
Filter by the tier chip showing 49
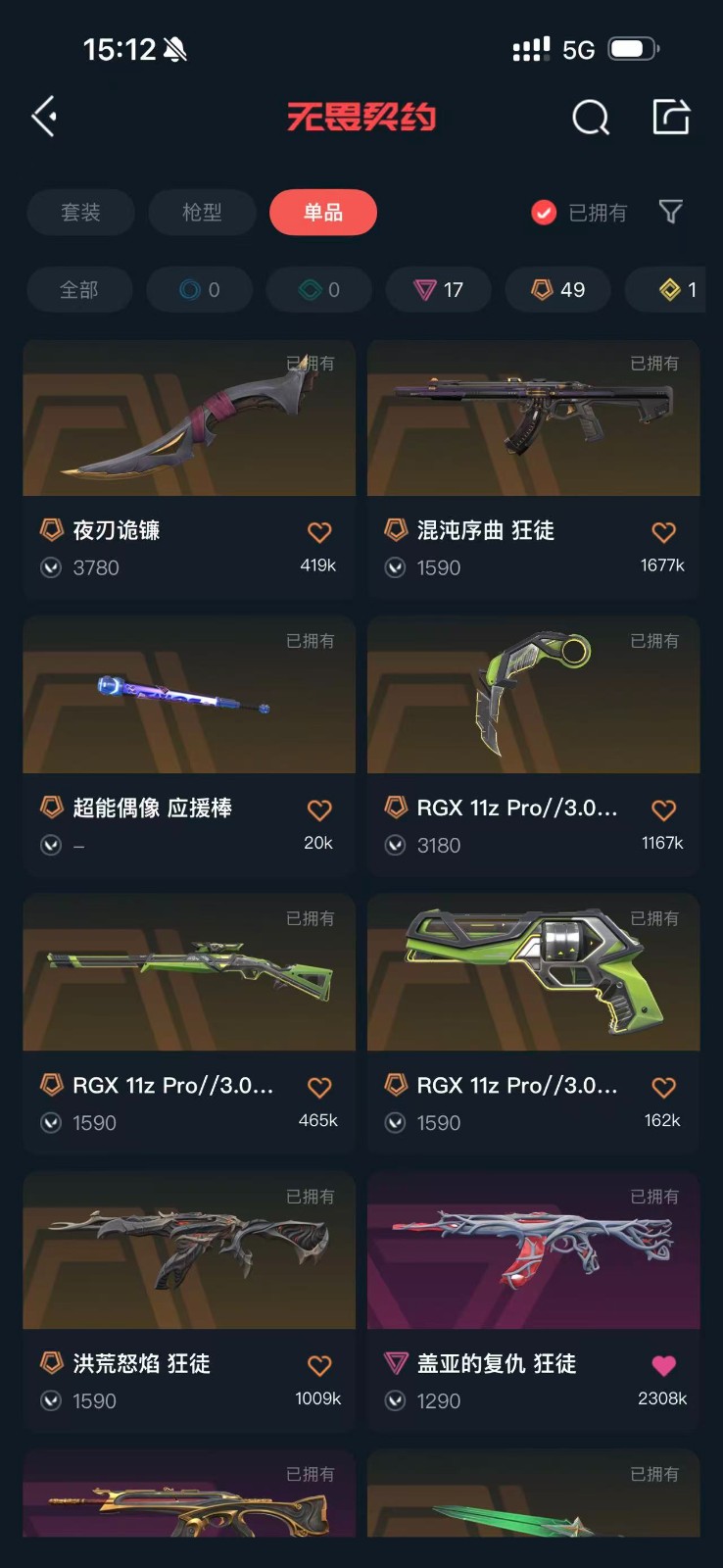click(558, 290)
